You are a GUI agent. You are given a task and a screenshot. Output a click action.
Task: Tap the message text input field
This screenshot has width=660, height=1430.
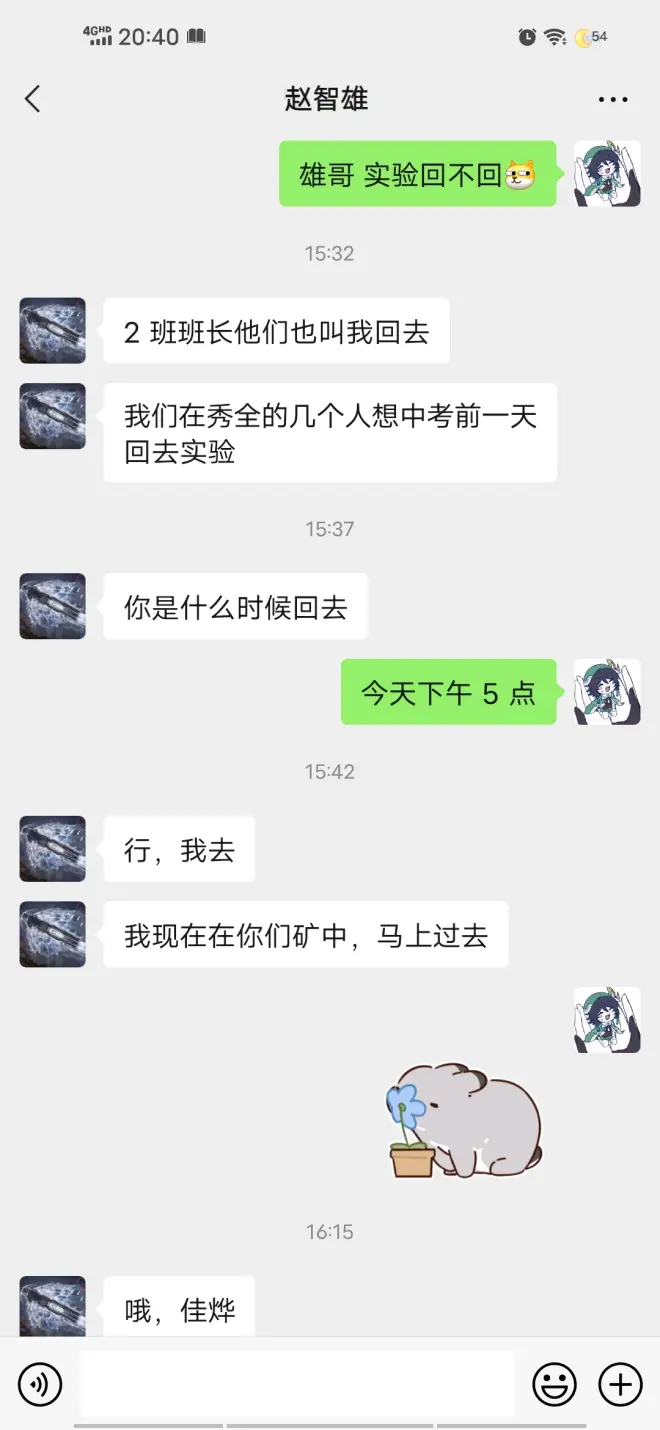(296, 1384)
